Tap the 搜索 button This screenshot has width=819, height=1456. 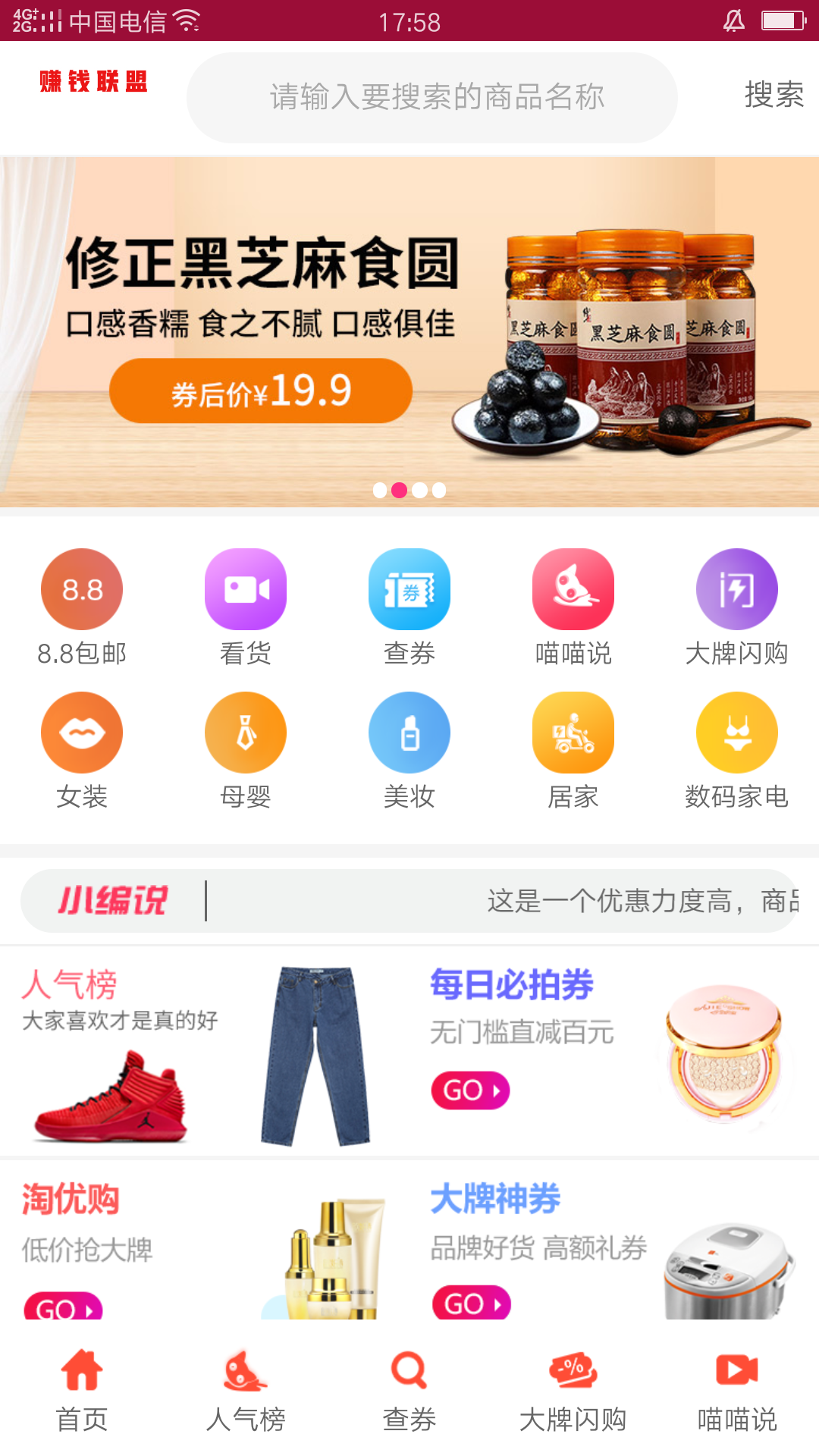point(773,96)
